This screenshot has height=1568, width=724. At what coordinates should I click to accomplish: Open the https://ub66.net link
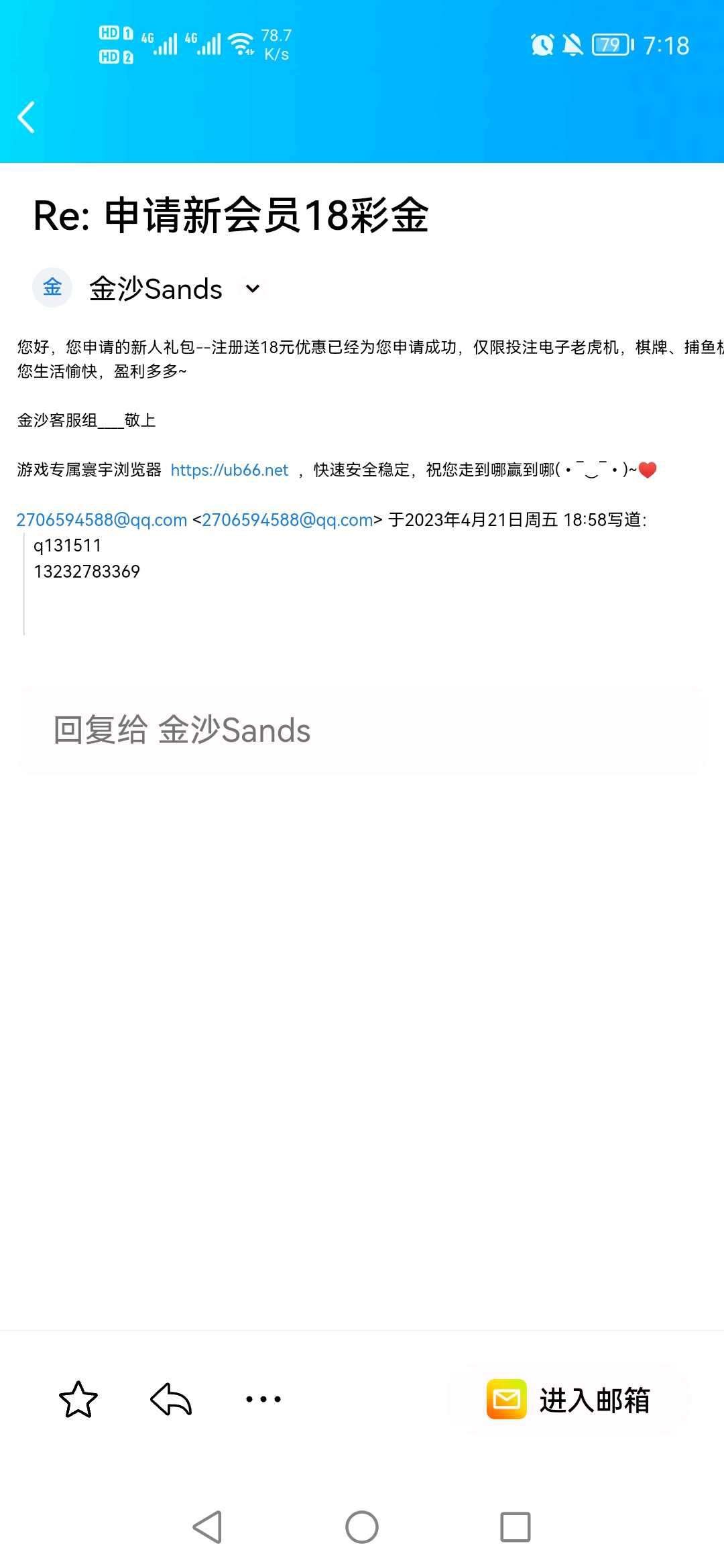229,470
